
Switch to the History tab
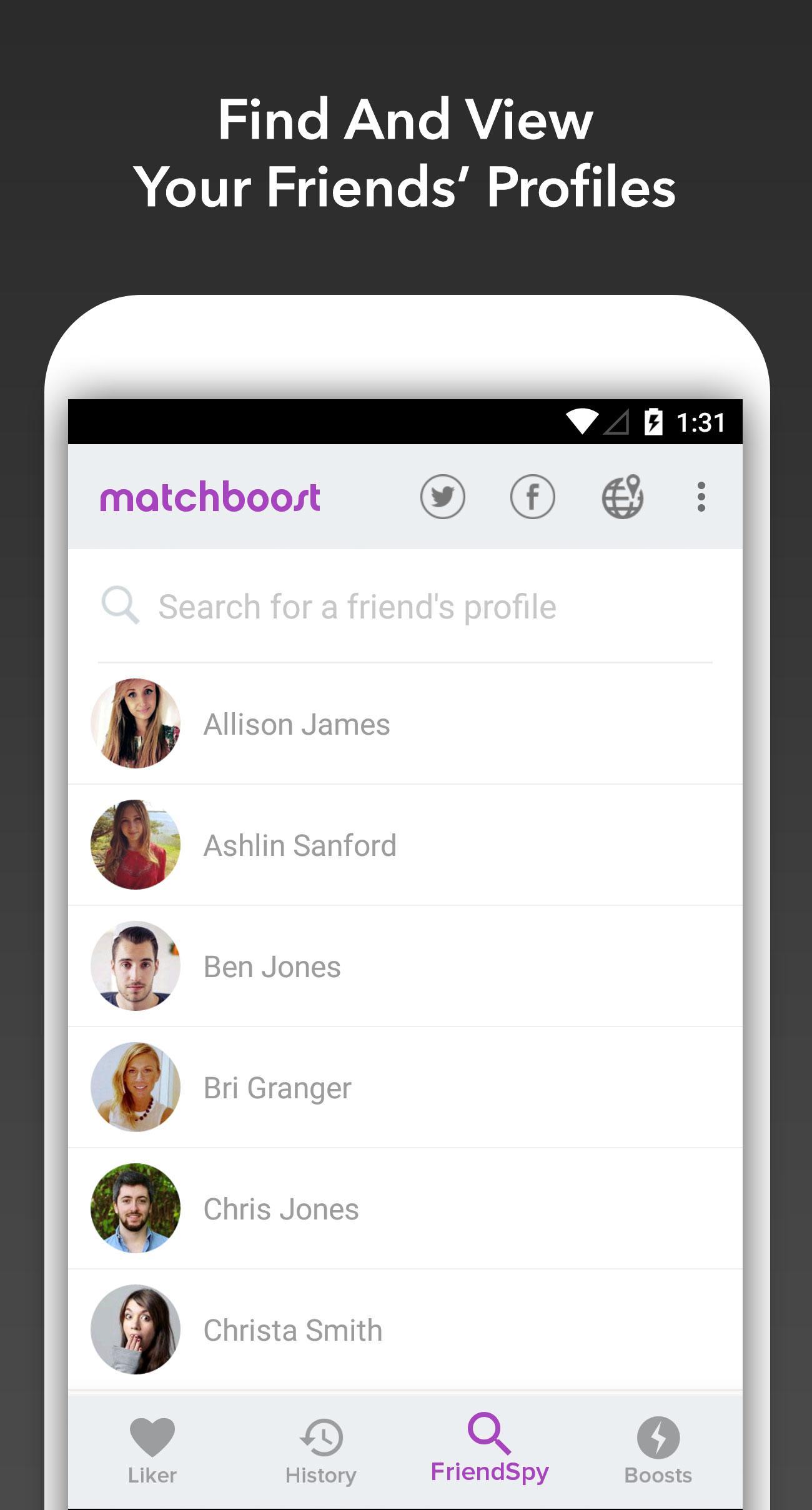click(320, 1456)
